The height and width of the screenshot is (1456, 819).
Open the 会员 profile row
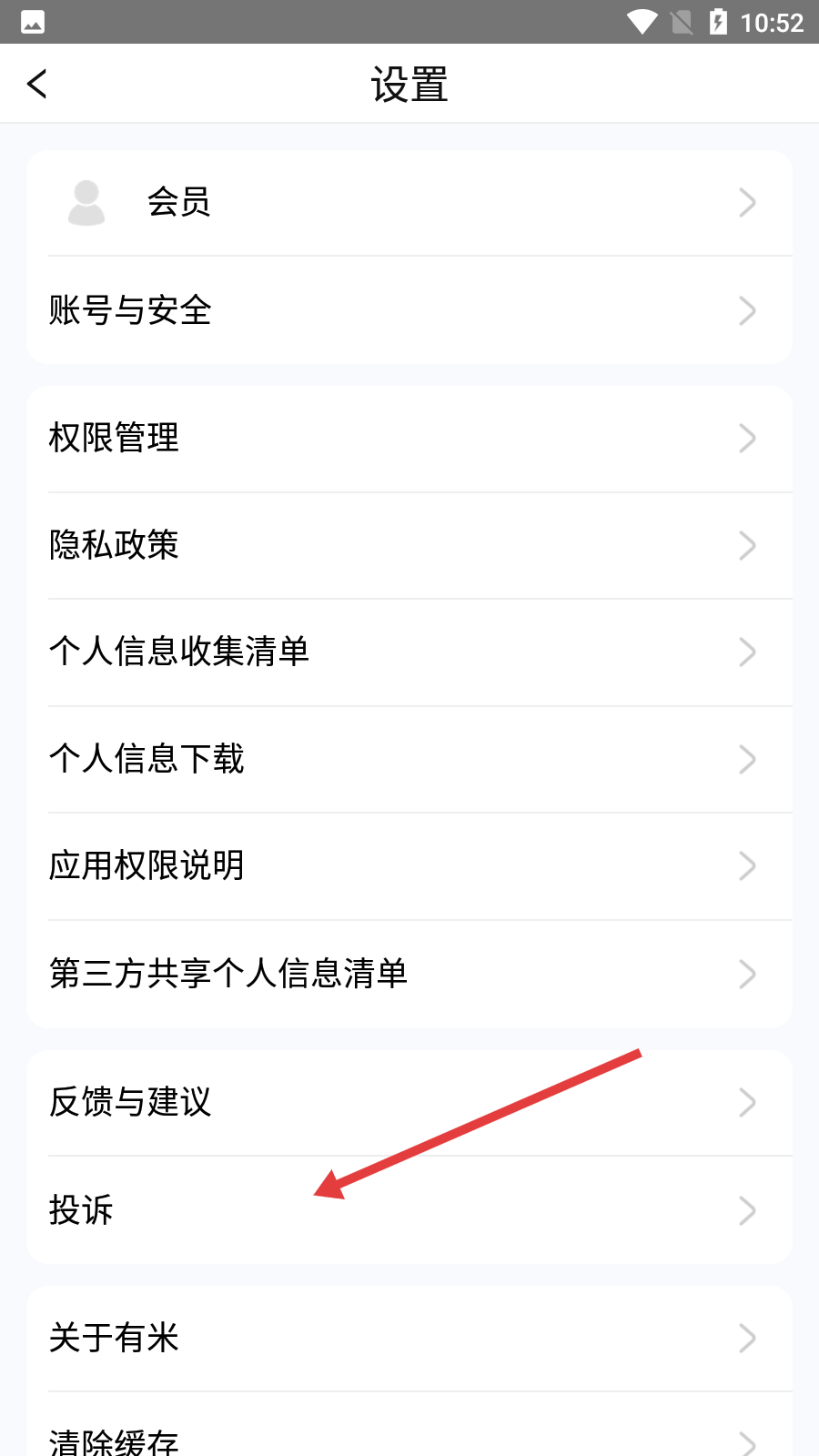pyautogui.click(x=409, y=202)
